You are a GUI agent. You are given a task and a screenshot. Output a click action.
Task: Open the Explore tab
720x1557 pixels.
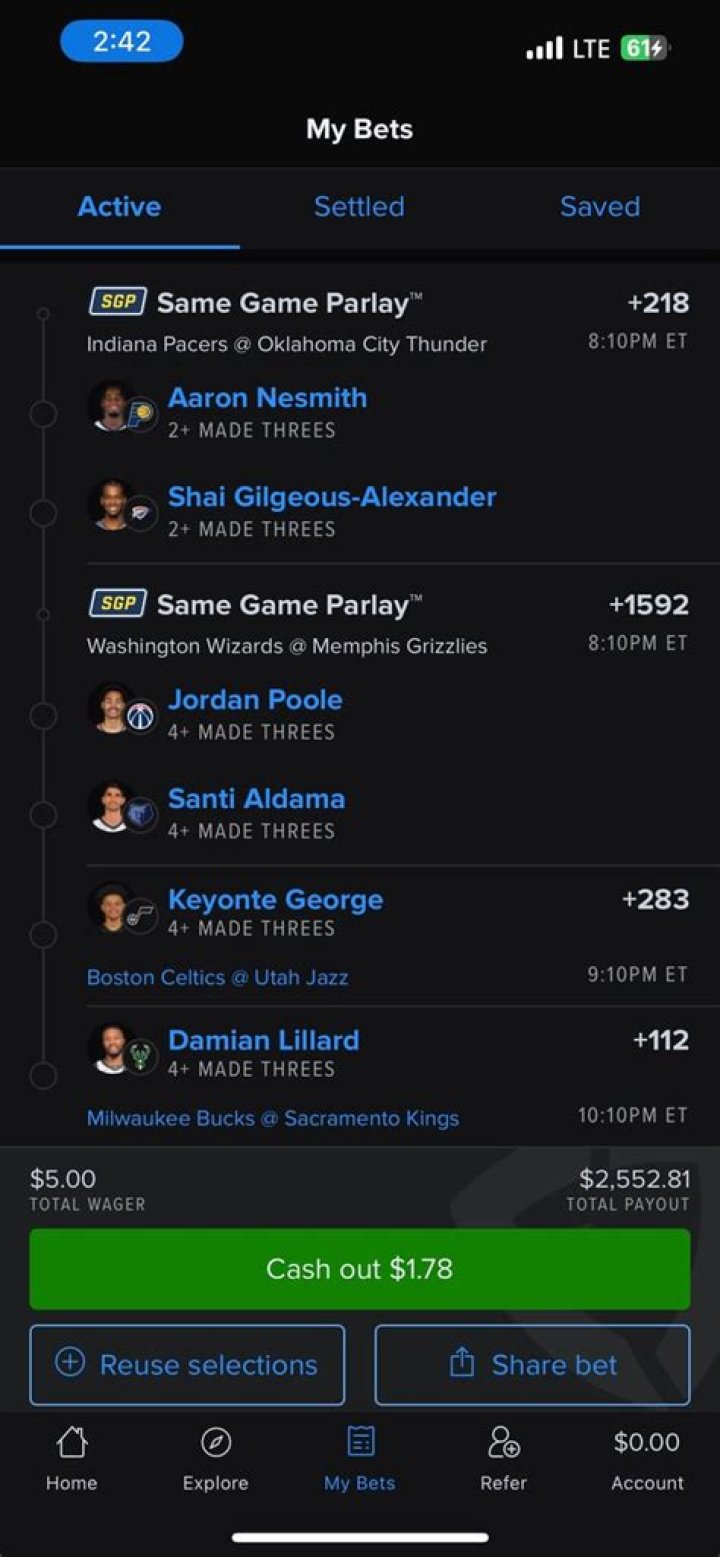(215, 1459)
